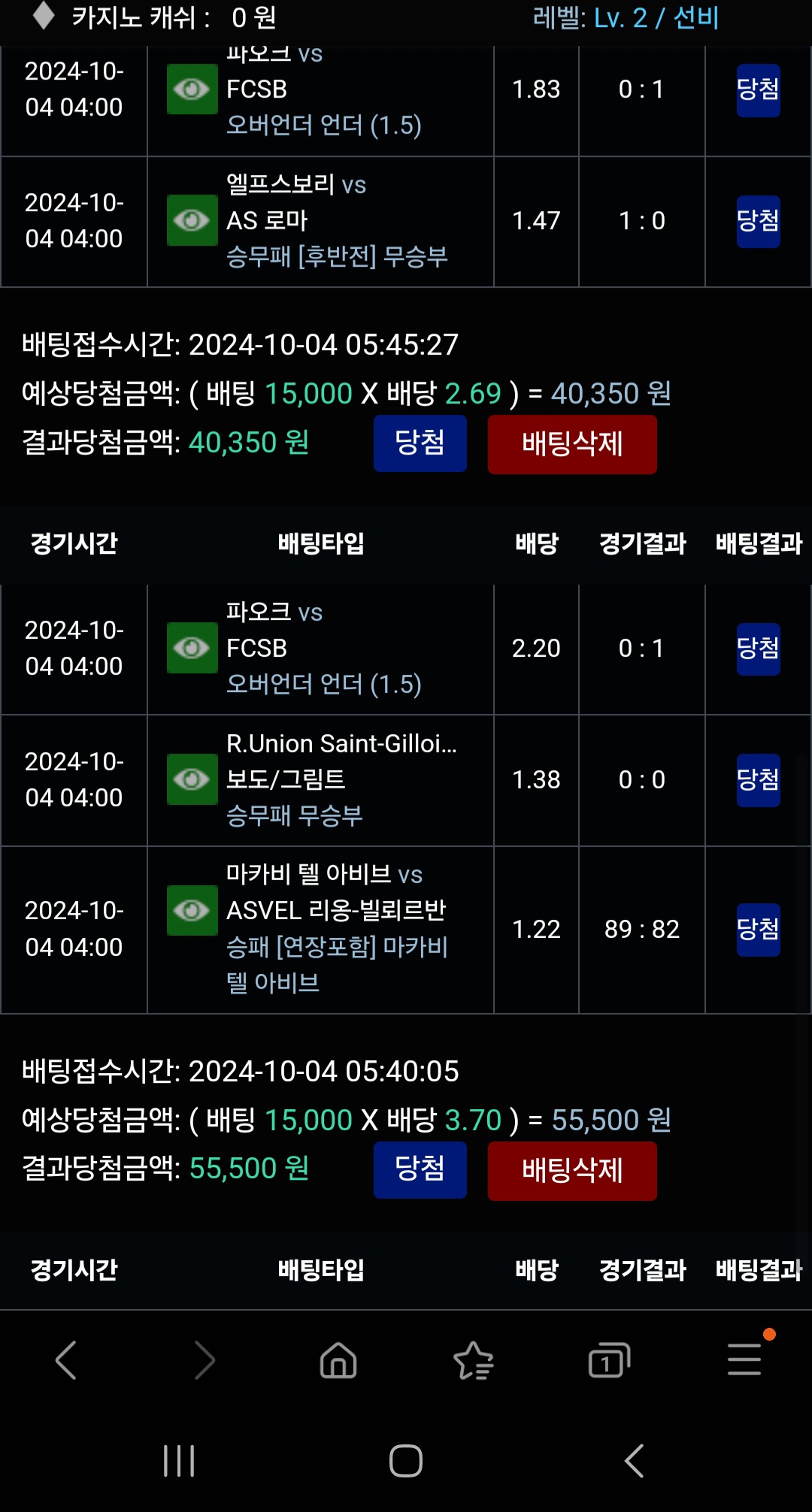
Task: Open browser bookmarks star
Action: pos(474,1360)
